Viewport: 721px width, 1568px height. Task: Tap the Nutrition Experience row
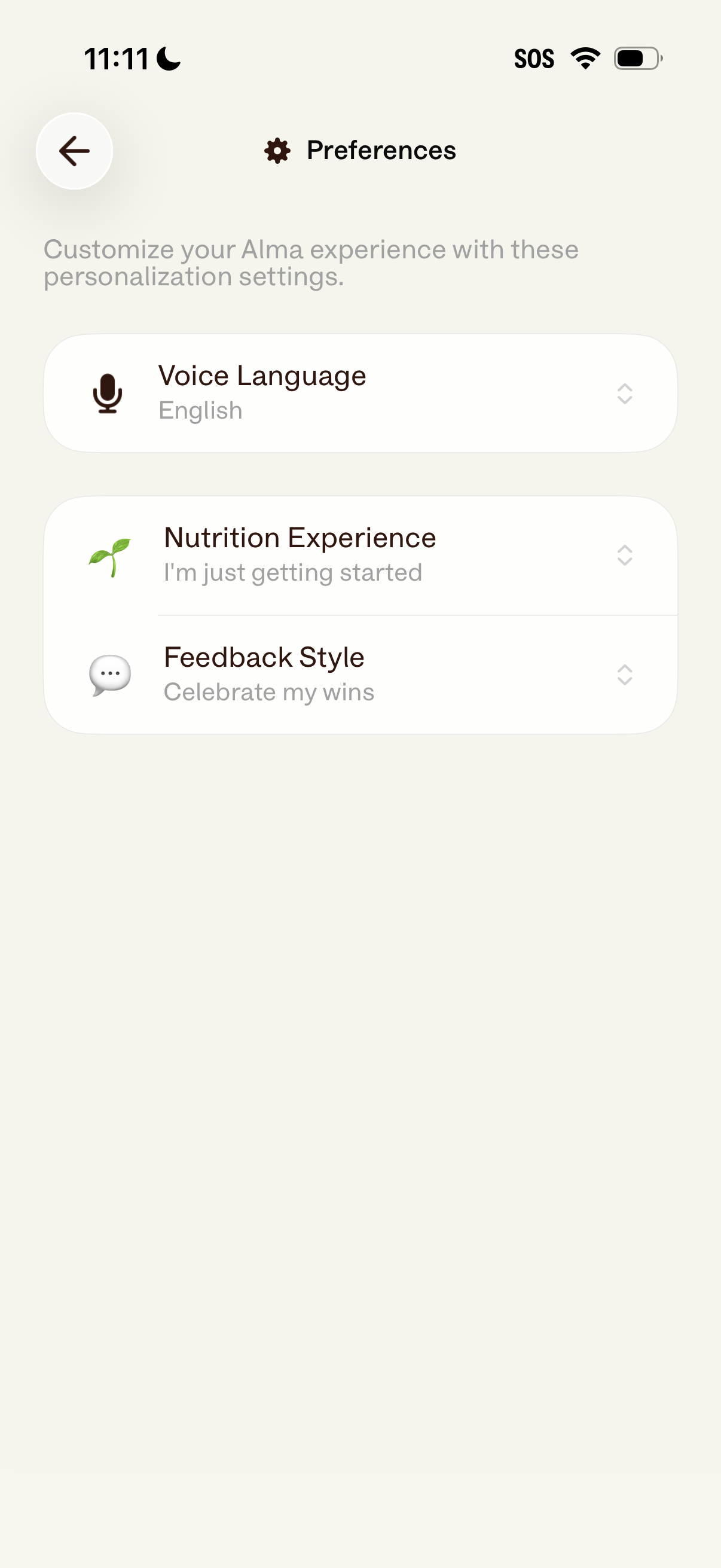360,554
